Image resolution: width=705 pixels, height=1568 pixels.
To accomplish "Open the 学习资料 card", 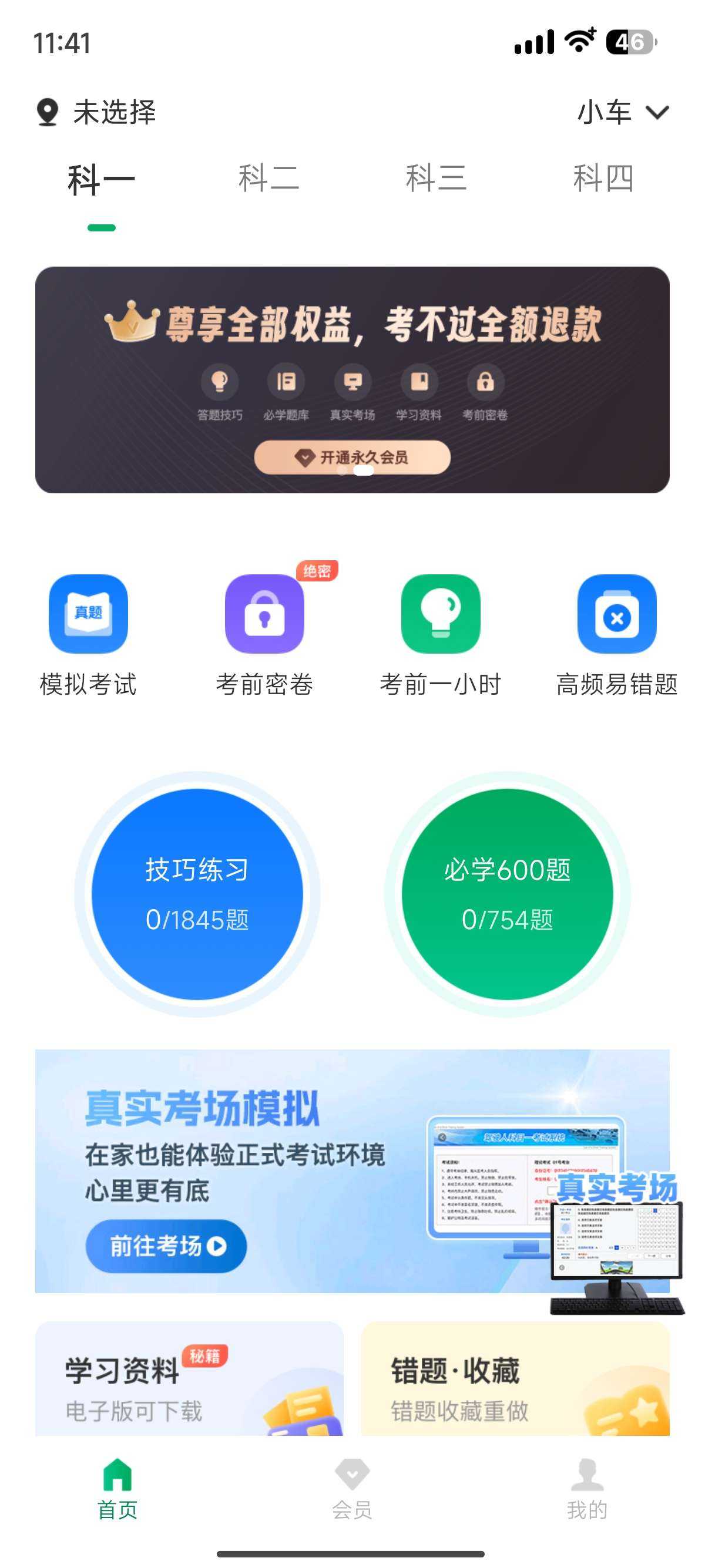I will [x=189, y=1381].
